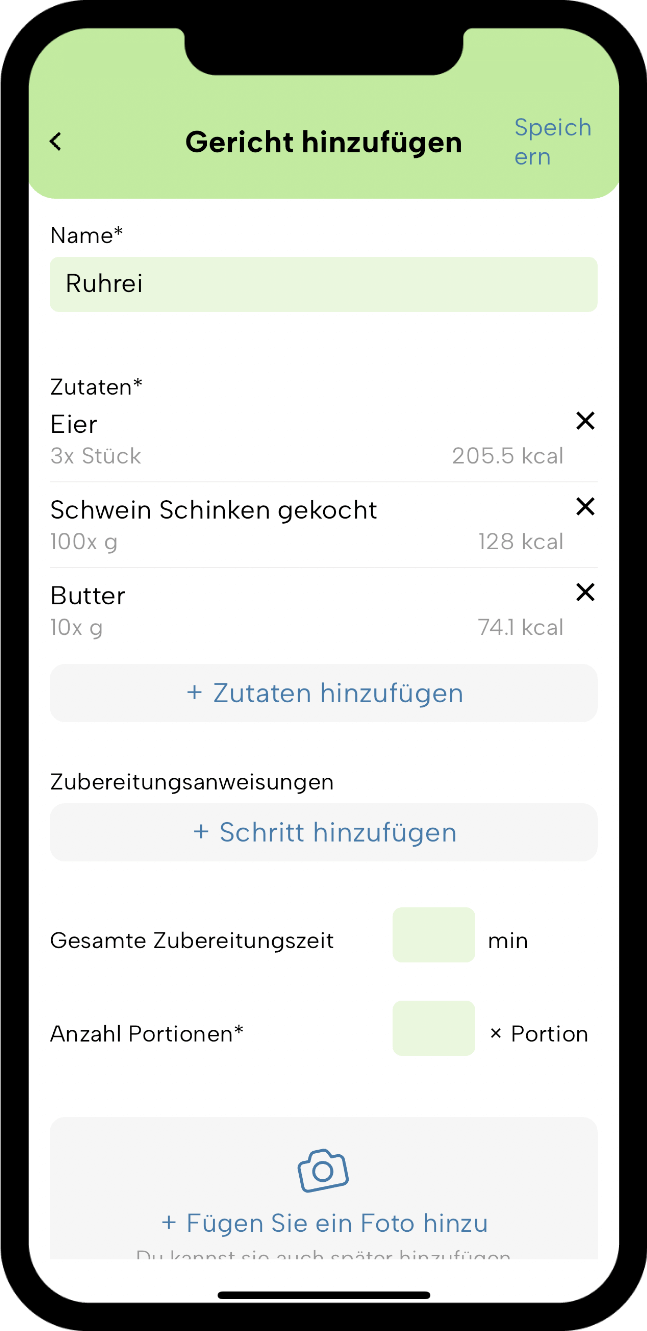
Task: Open the Butter ingredient entry
Action: pyautogui.click(x=307, y=611)
